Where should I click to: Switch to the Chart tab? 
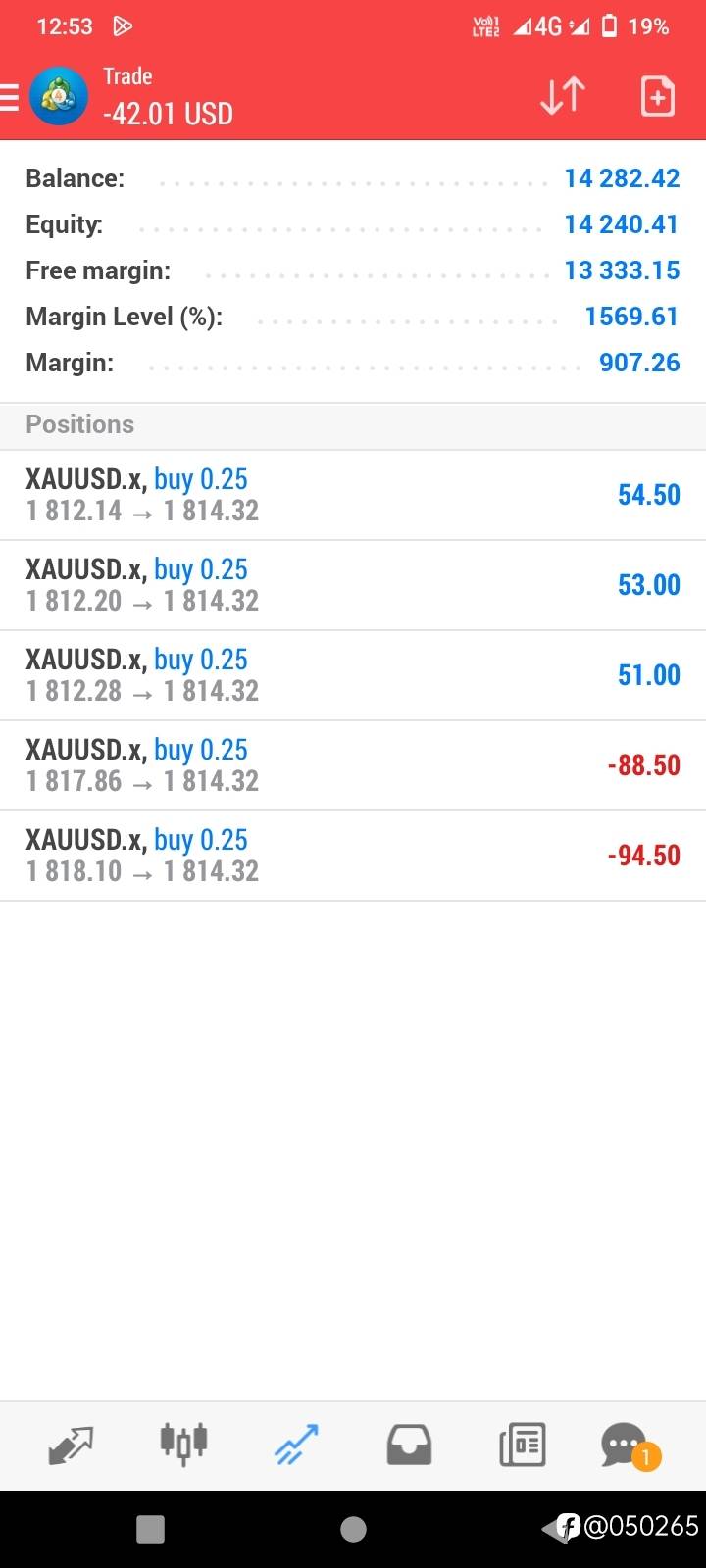pos(183,1445)
